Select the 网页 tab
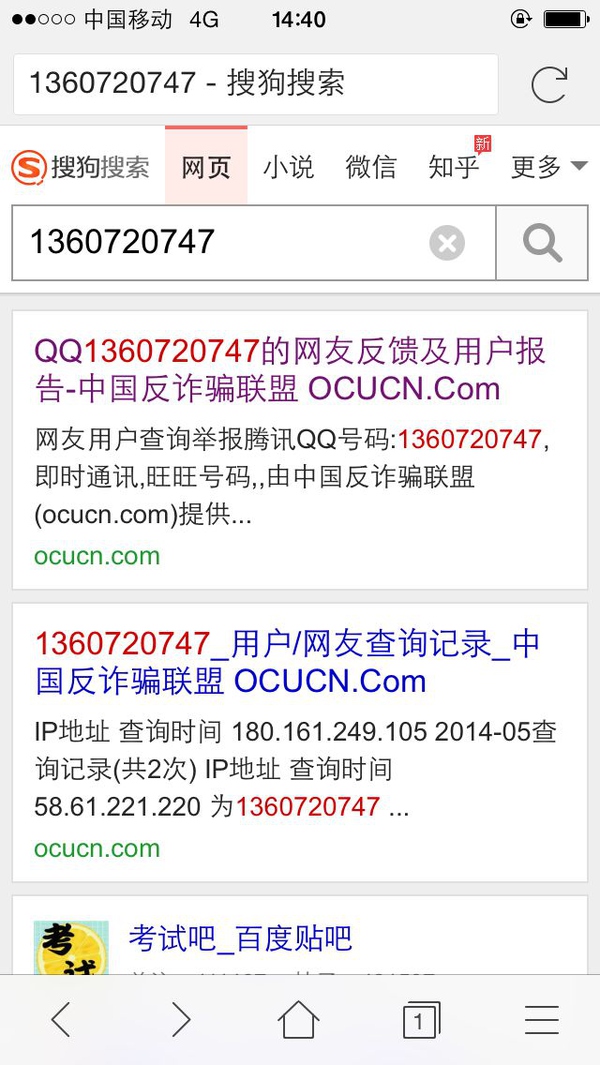 [x=206, y=165]
